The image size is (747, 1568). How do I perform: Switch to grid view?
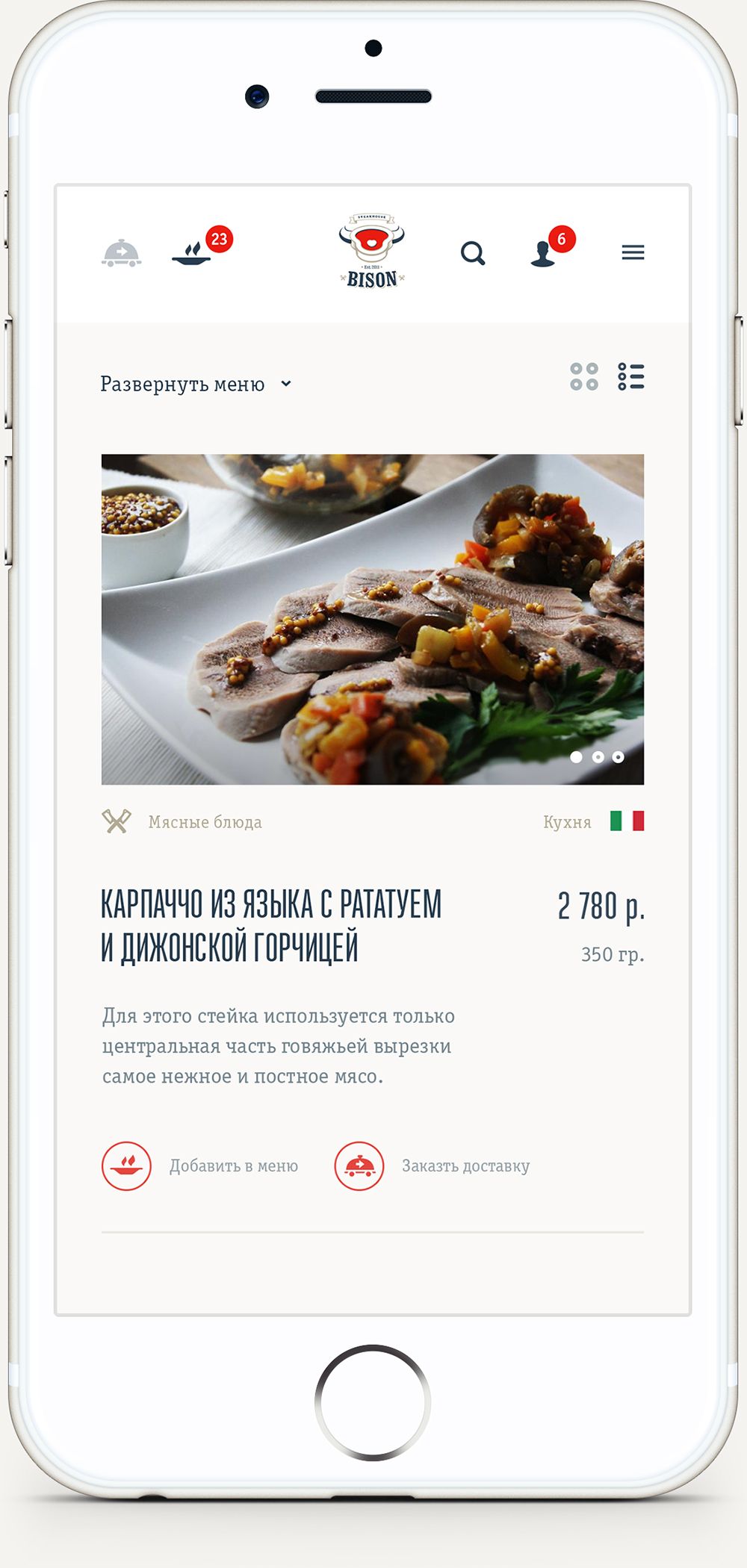(x=583, y=377)
